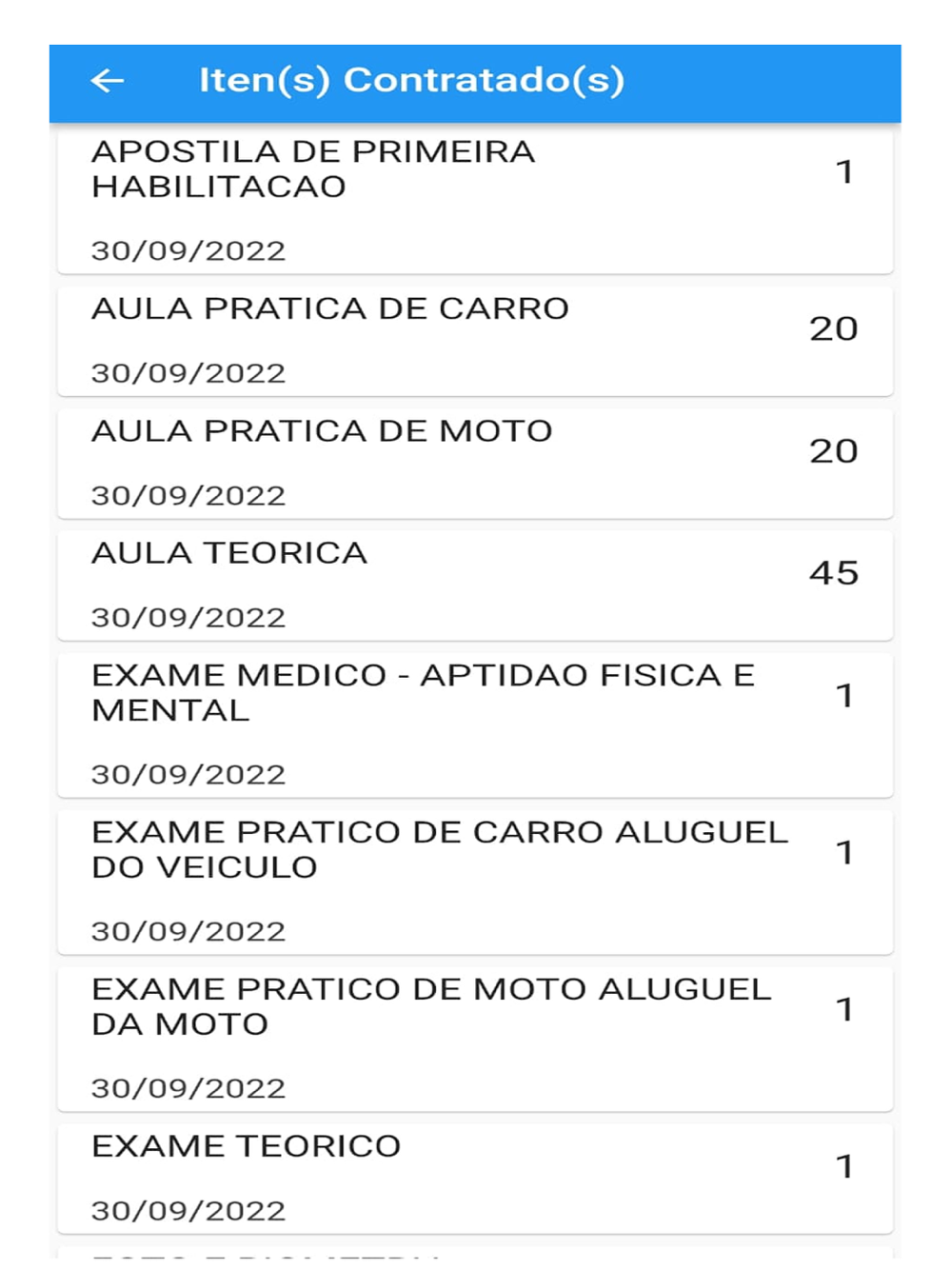Select Exame Pratico de Carro Aluguel do Veiculo

tap(474, 882)
